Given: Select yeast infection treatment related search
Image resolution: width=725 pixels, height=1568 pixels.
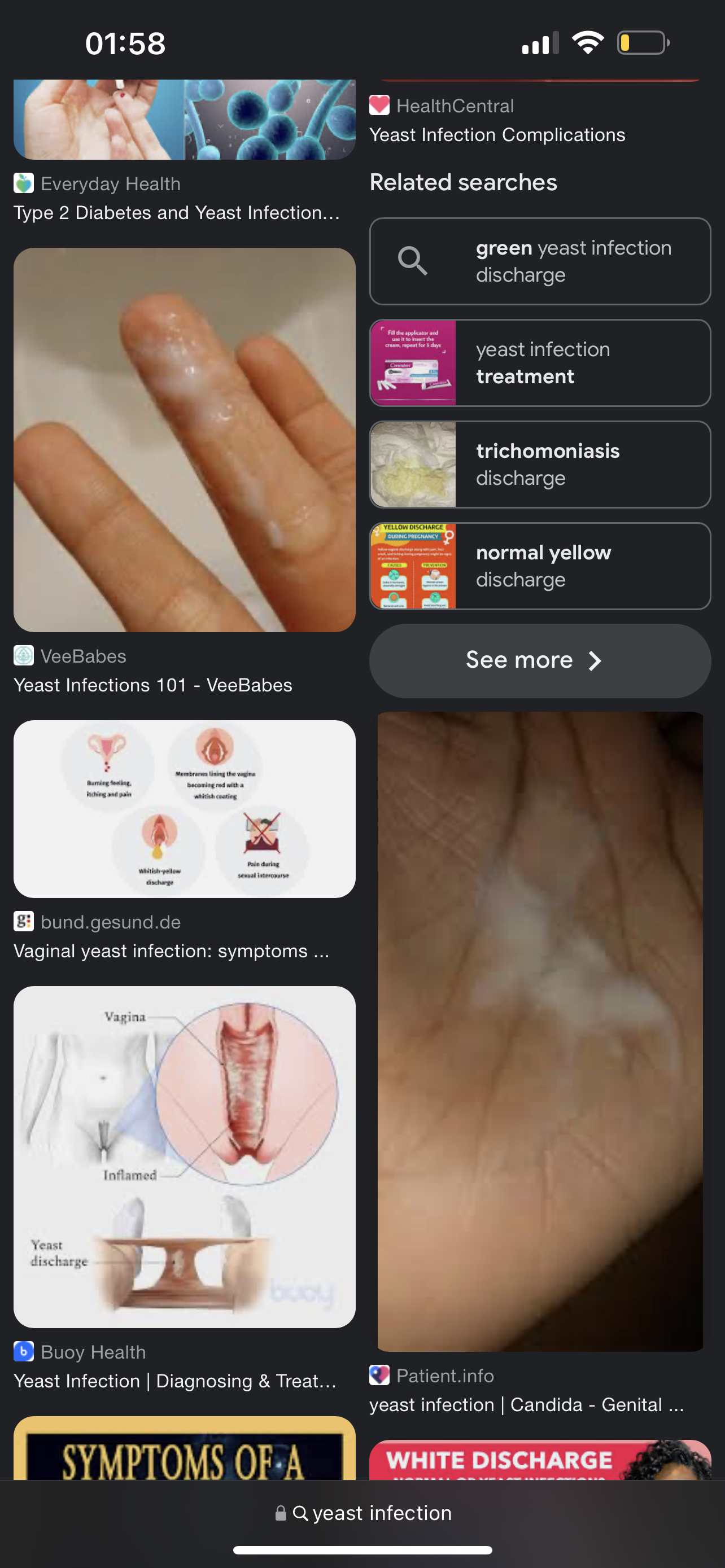Looking at the screenshot, I should 539,363.
